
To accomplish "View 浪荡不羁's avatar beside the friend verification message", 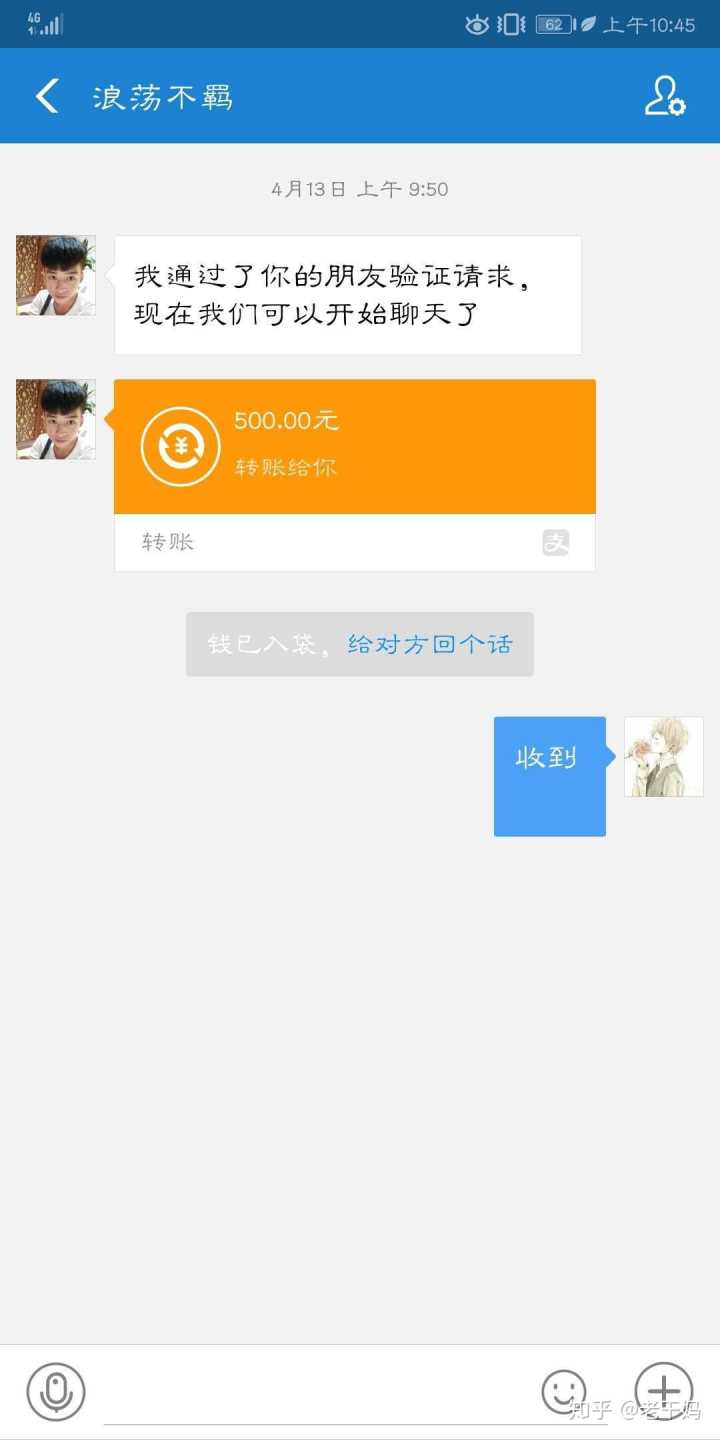I will coord(56,275).
